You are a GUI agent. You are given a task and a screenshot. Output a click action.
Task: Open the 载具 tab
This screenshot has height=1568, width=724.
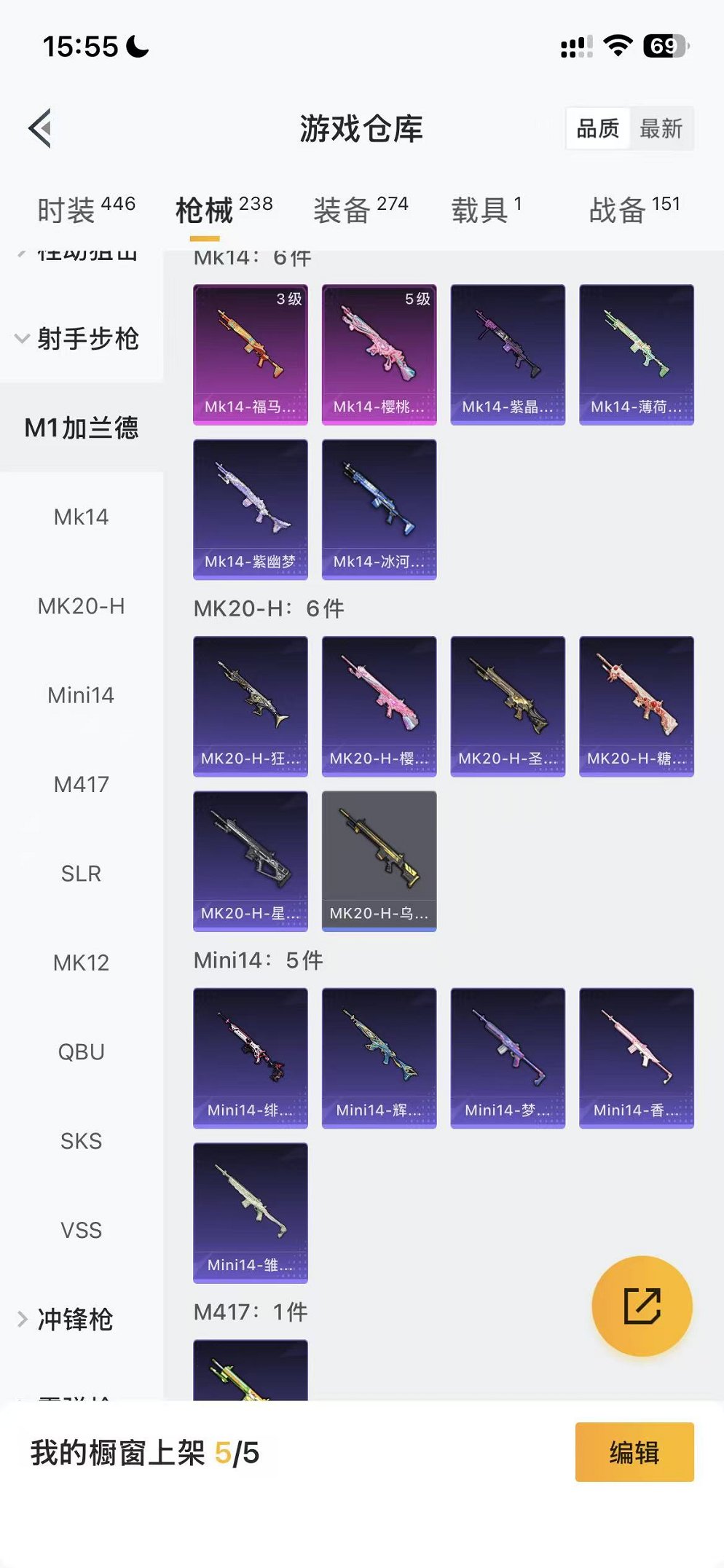[x=486, y=210]
